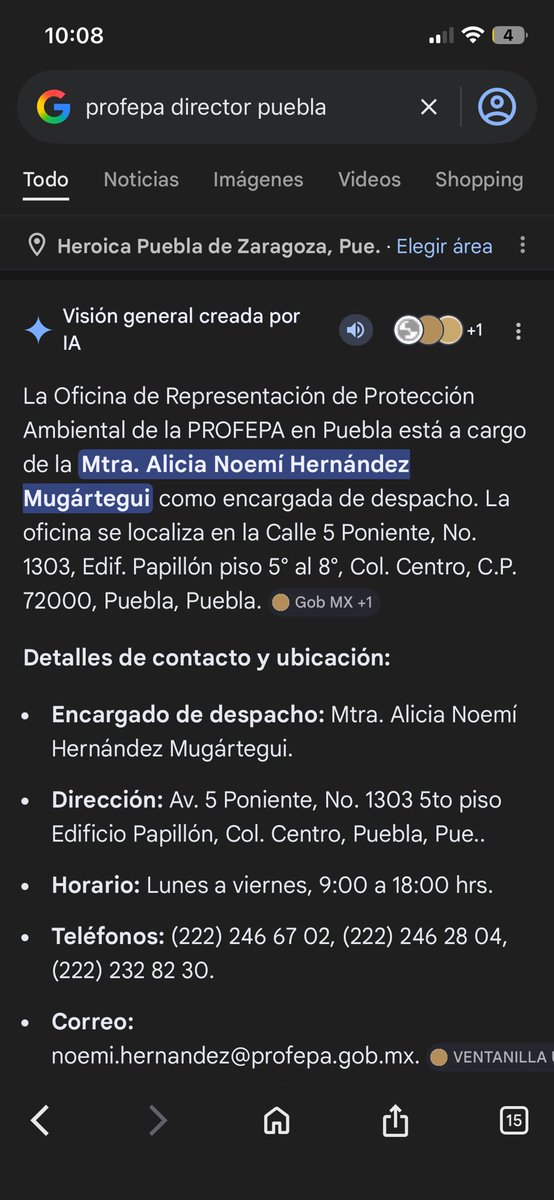This screenshot has width=554, height=1200.
Task: Switch to the Noticias tab
Action: pyautogui.click(x=141, y=180)
